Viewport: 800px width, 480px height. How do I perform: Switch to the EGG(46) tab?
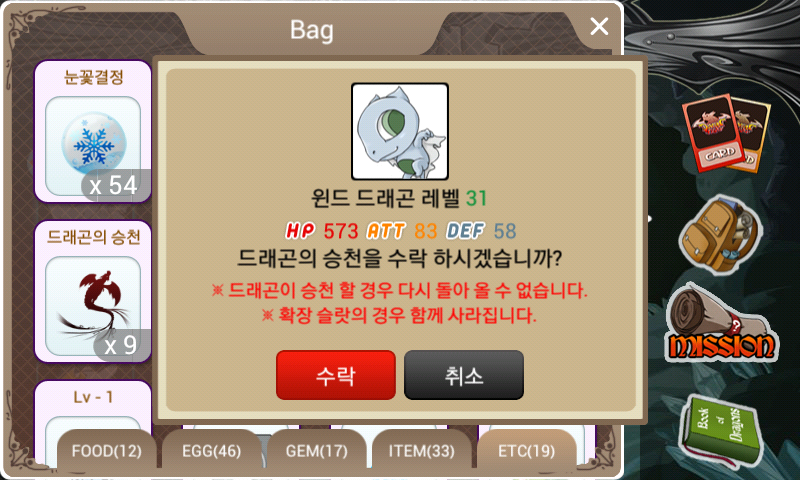point(211,452)
